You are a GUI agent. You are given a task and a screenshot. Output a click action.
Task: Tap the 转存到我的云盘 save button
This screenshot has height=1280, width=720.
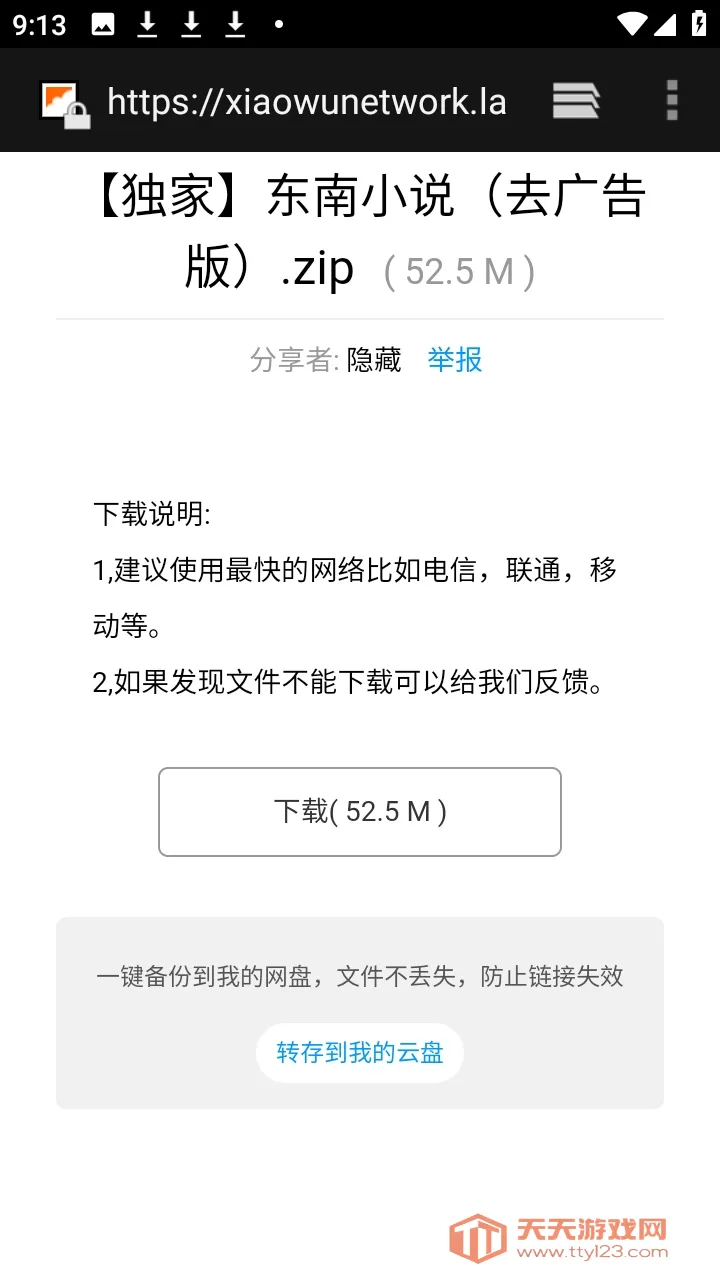(360, 1052)
